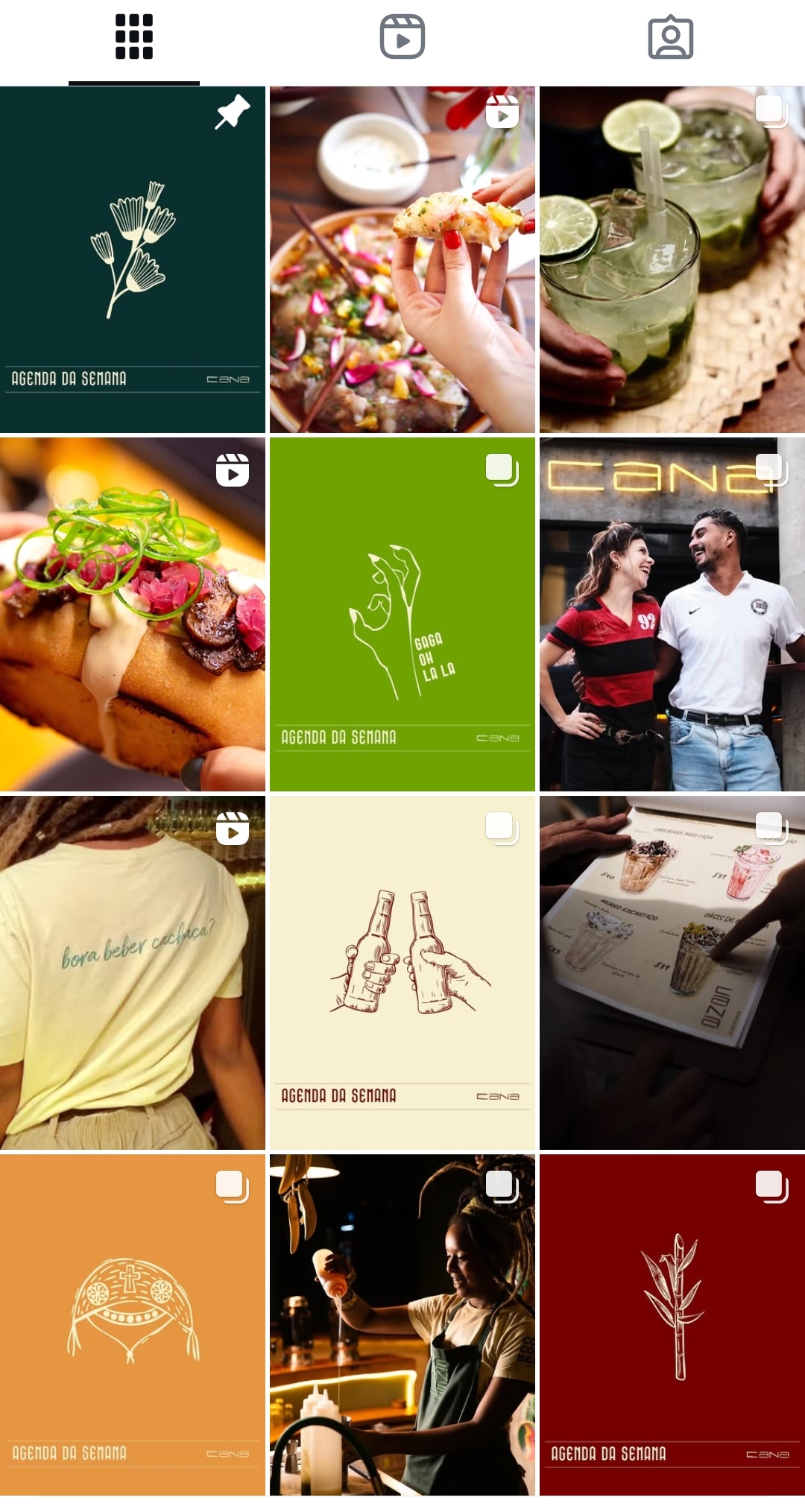
Task: Open the red sugarcane Agenda da Semana post
Action: click(672, 1325)
